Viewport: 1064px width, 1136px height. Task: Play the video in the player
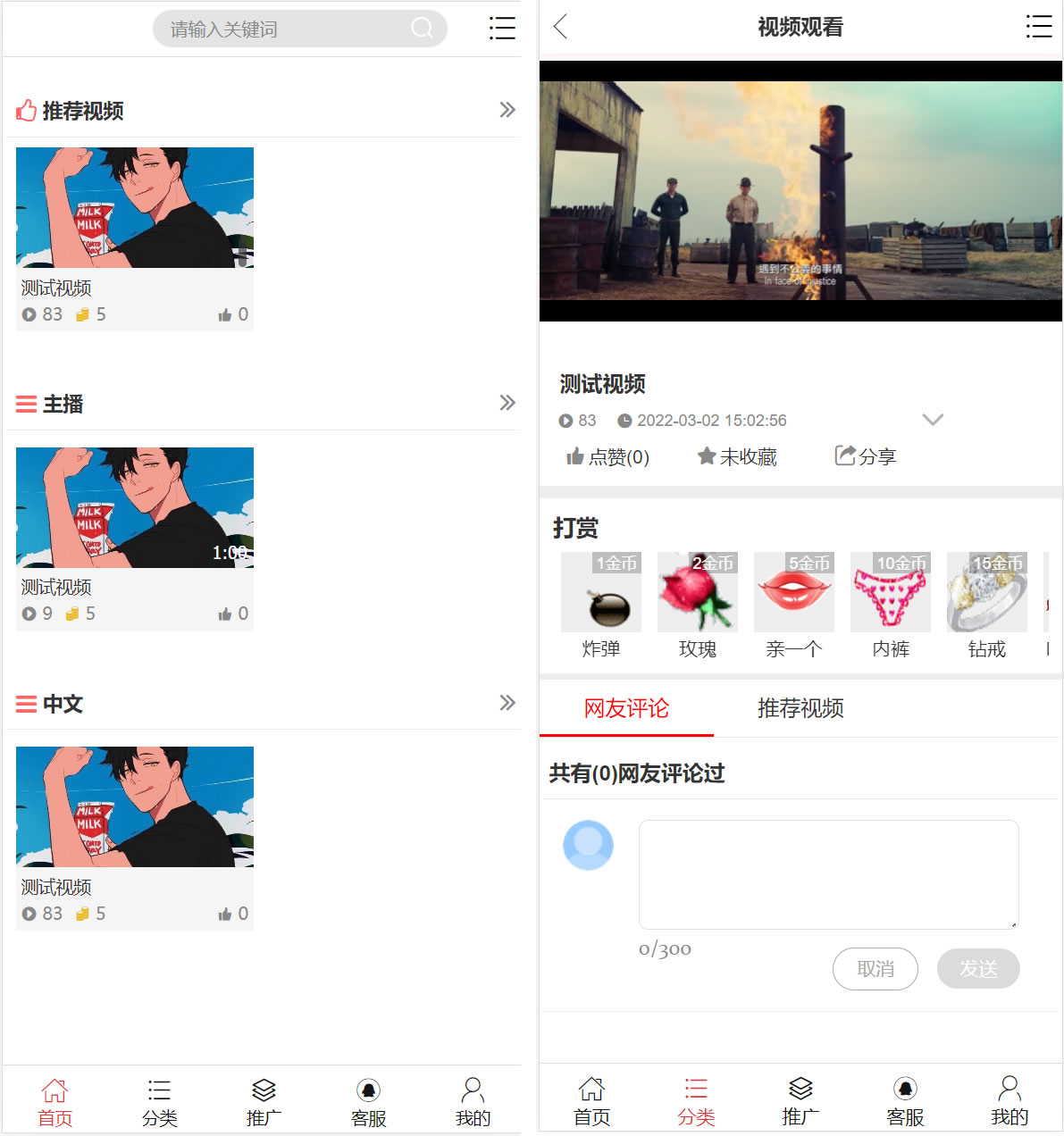(800, 190)
